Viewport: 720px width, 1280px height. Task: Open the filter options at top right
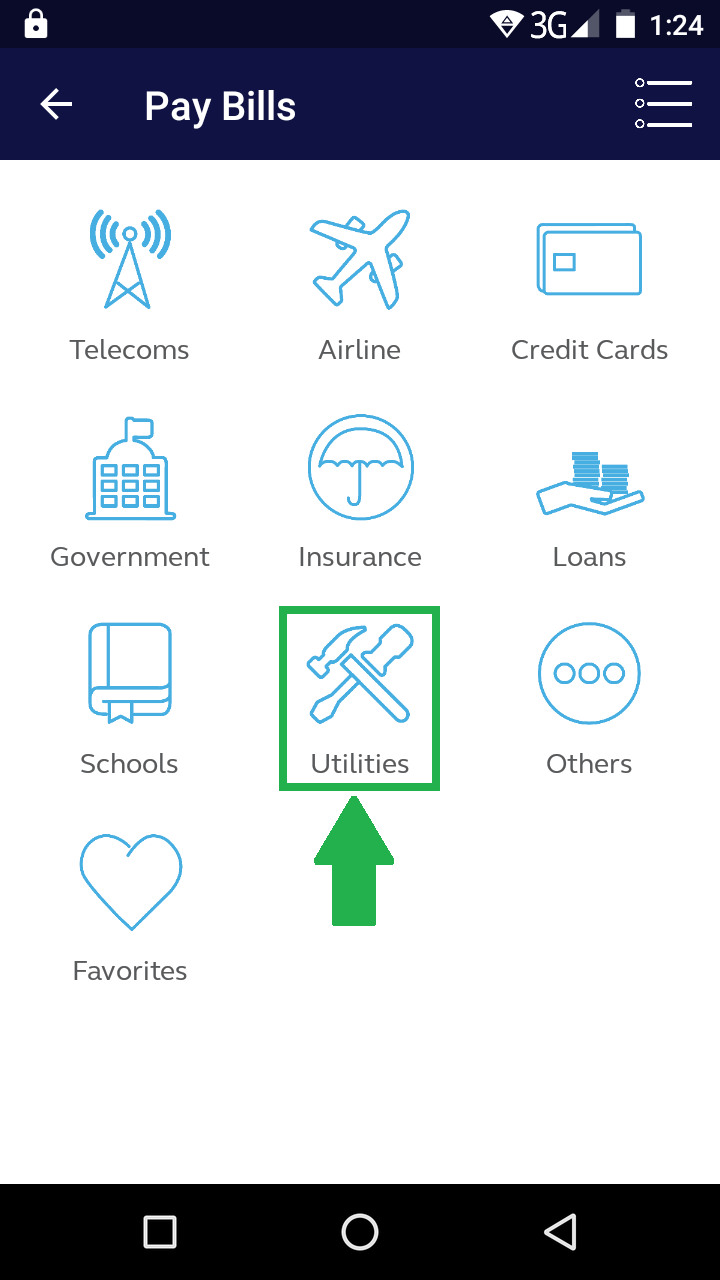tap(663, 103)
